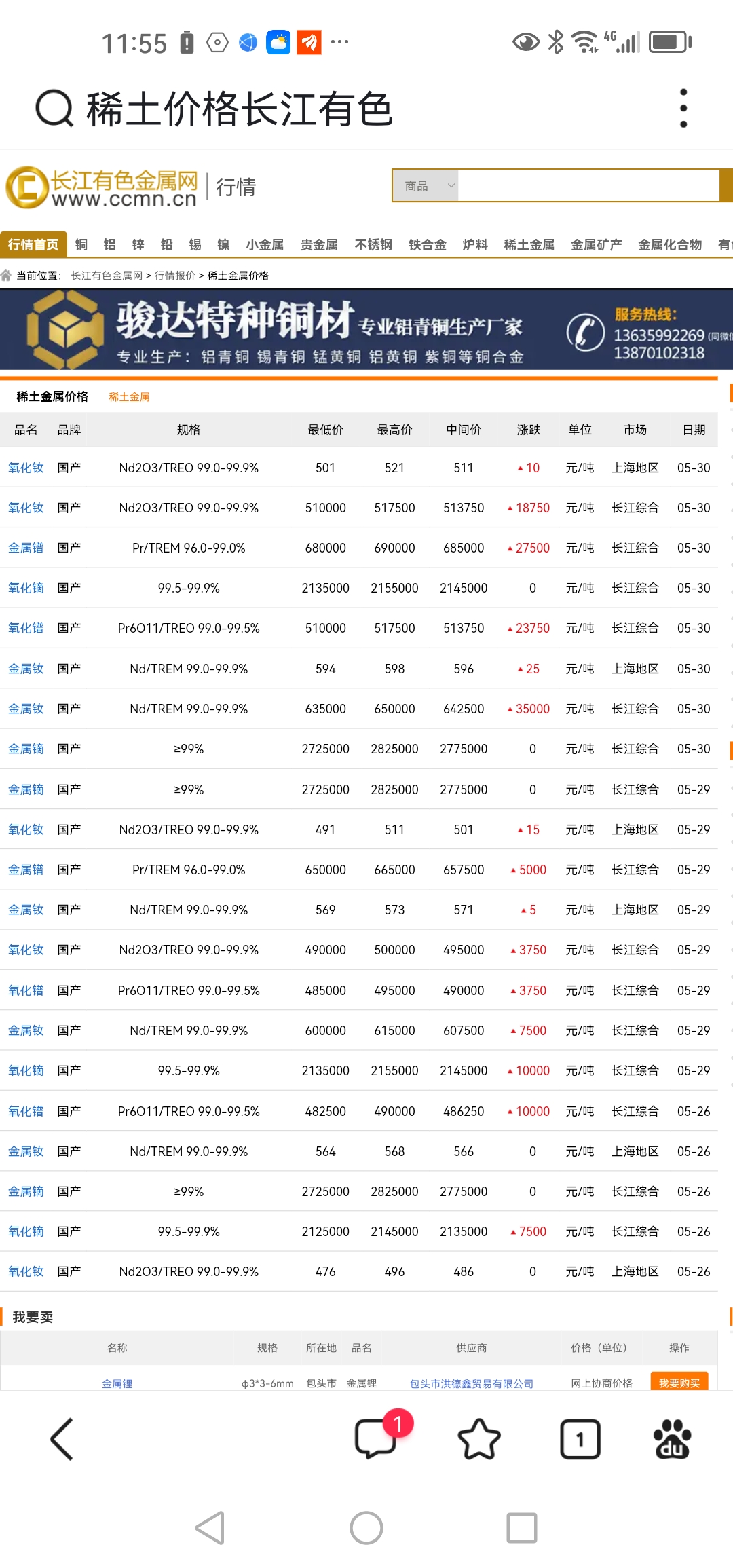733x1568 pixels.
Task: Open the browser overflow menu
Action: click(683, 109)
